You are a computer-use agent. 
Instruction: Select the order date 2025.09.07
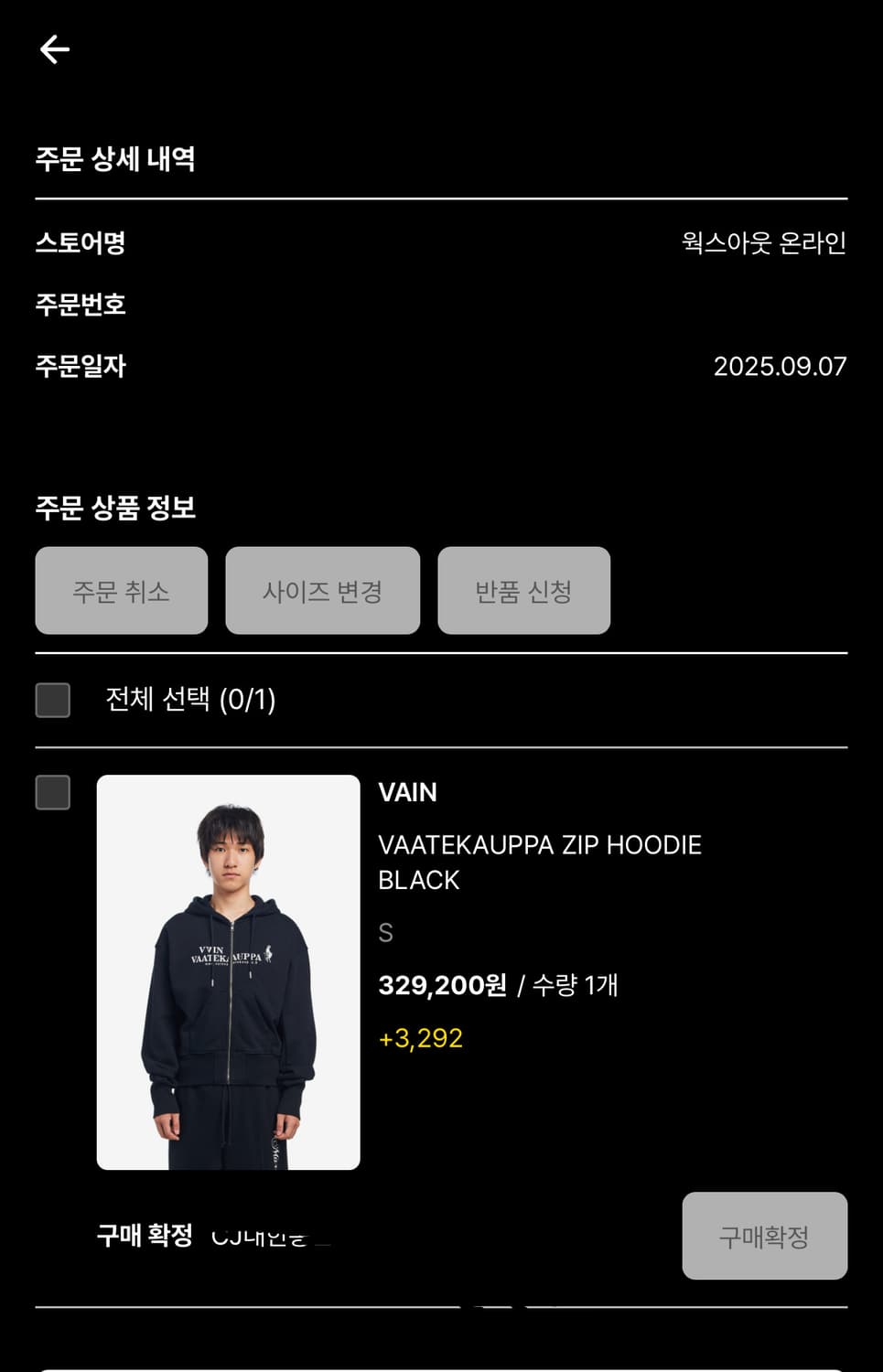[779, 367]
